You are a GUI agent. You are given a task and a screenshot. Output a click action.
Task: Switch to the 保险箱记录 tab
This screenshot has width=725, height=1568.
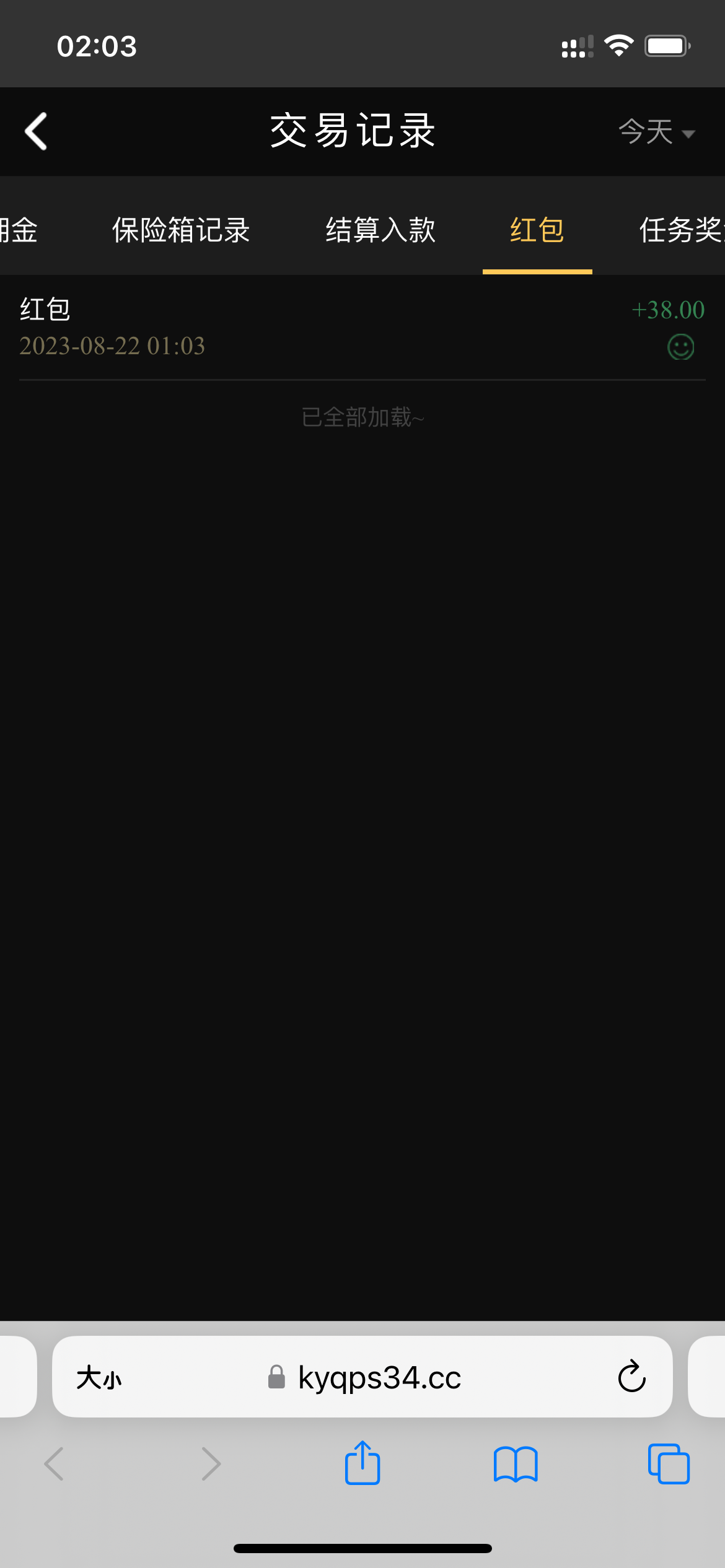click(180, 230)
